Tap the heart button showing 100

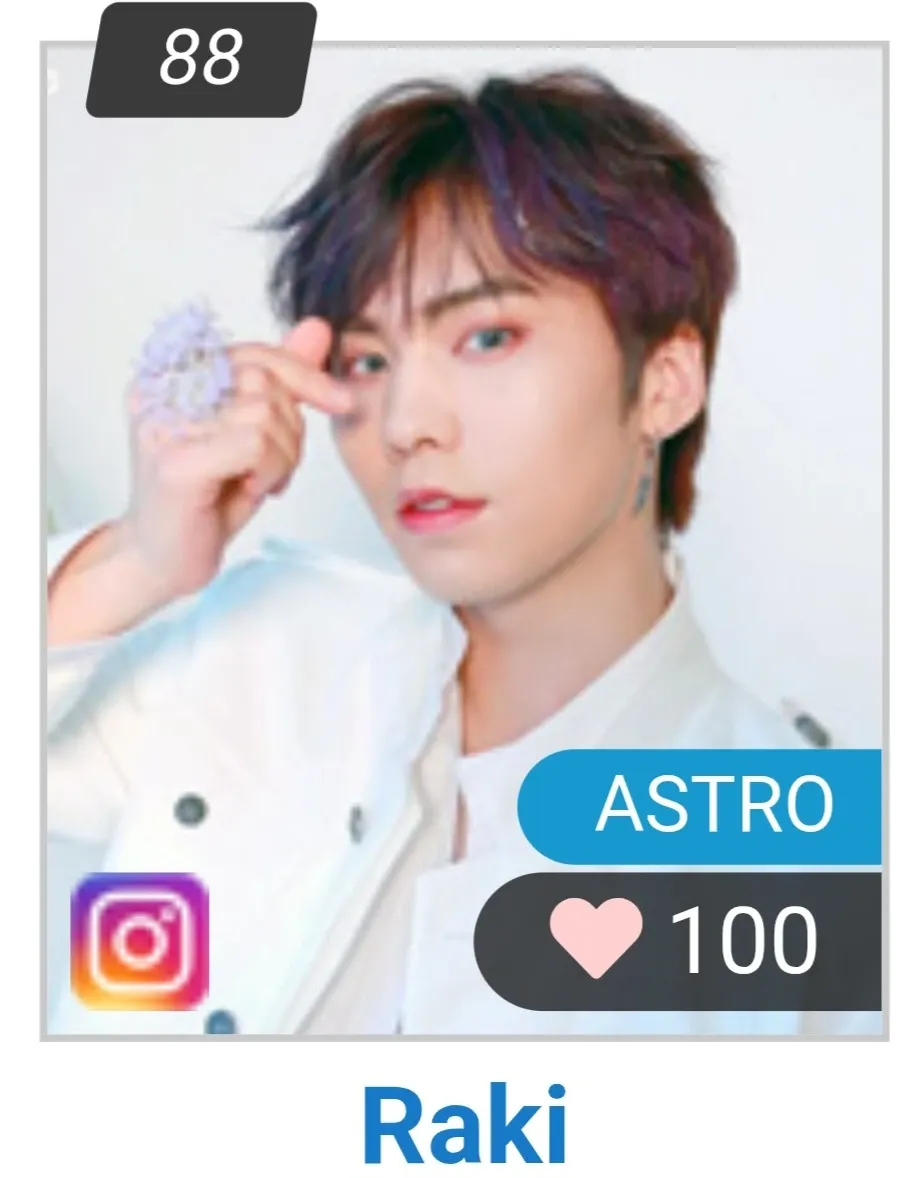(x=596, y=938)
